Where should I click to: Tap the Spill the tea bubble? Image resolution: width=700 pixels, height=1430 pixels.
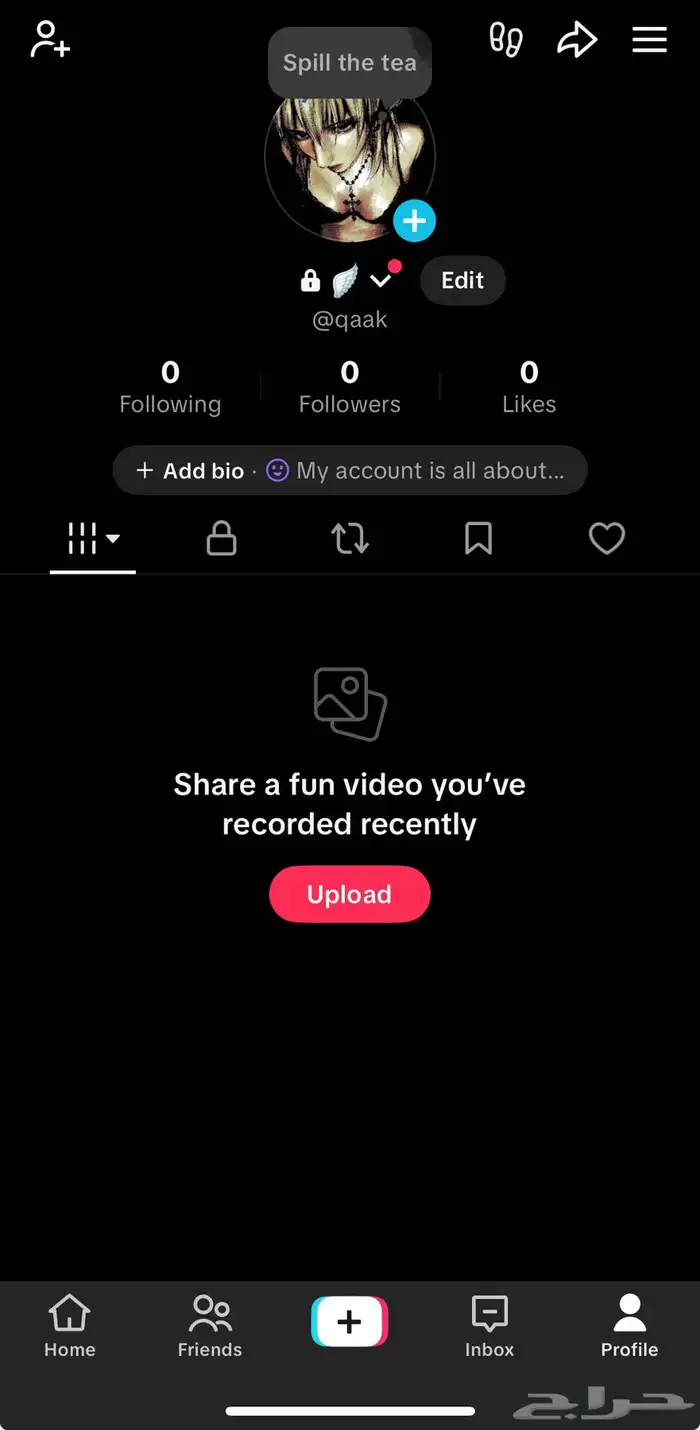[349, 63]
